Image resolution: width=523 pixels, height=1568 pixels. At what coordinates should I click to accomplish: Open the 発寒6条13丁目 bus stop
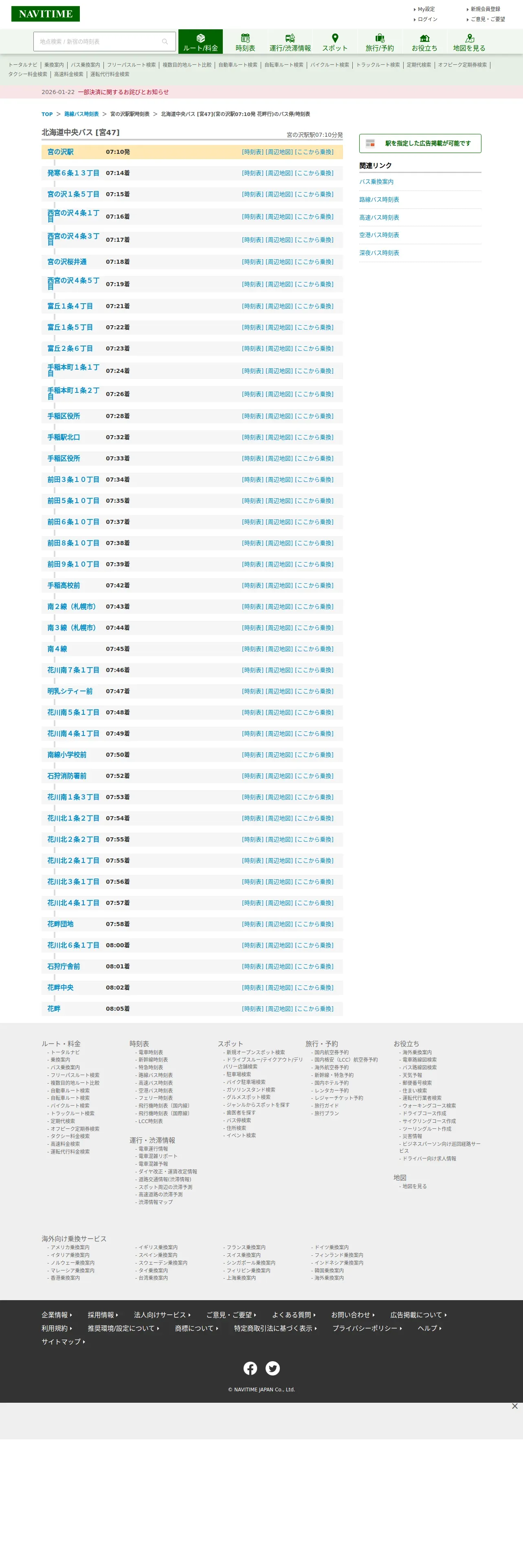click(x=73, y=173)
